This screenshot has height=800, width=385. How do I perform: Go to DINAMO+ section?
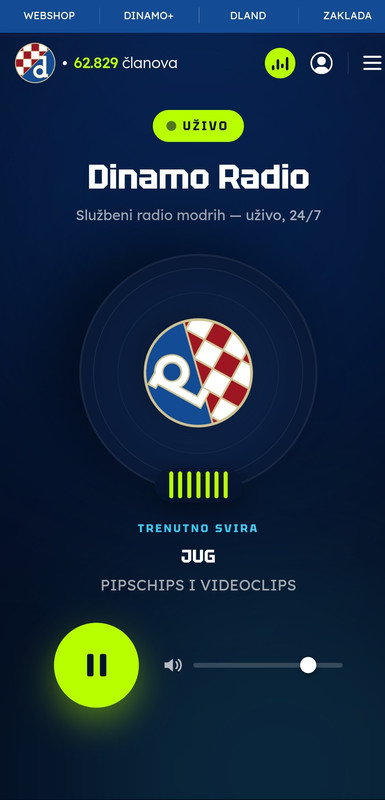pos(148,16)
